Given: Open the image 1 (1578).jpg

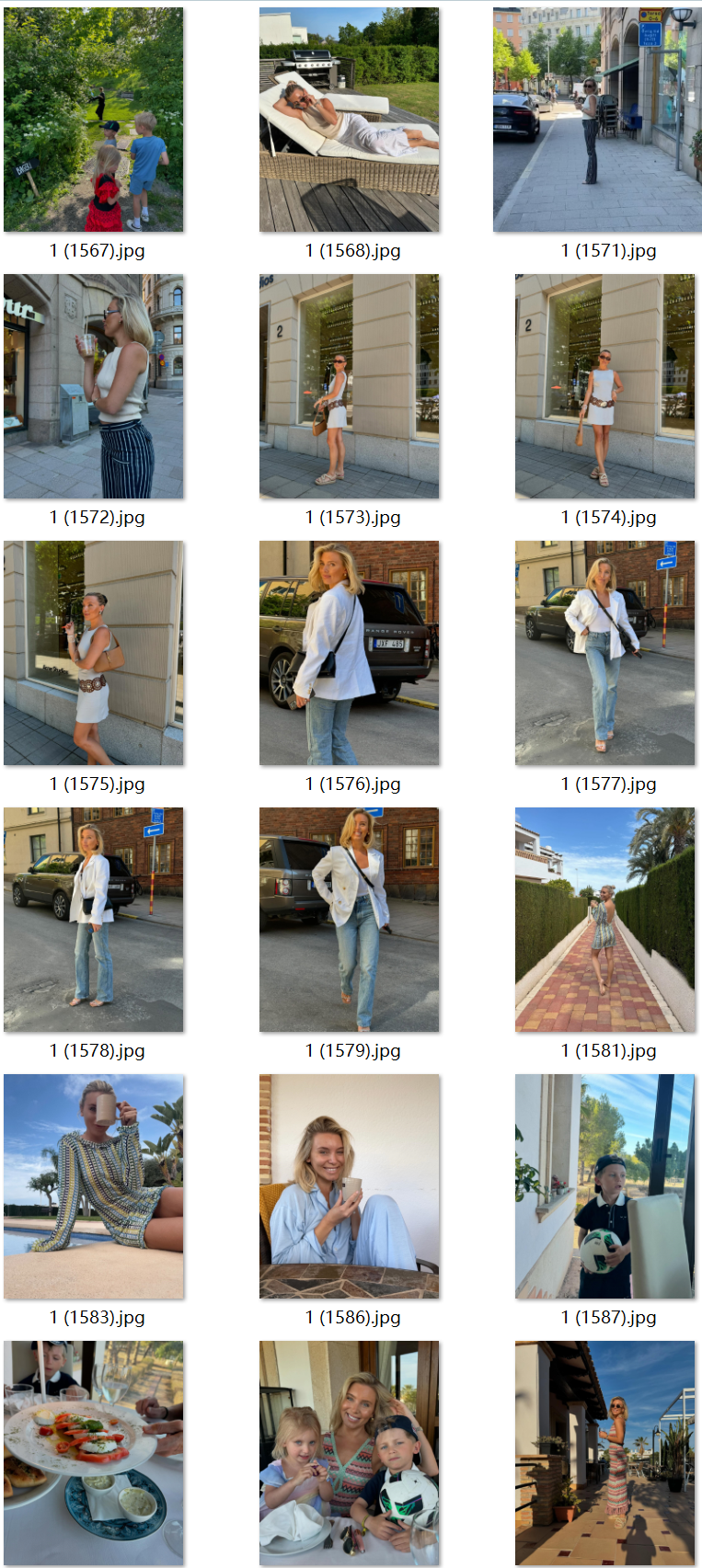Looking at the screenshot, I should point(93,920).
